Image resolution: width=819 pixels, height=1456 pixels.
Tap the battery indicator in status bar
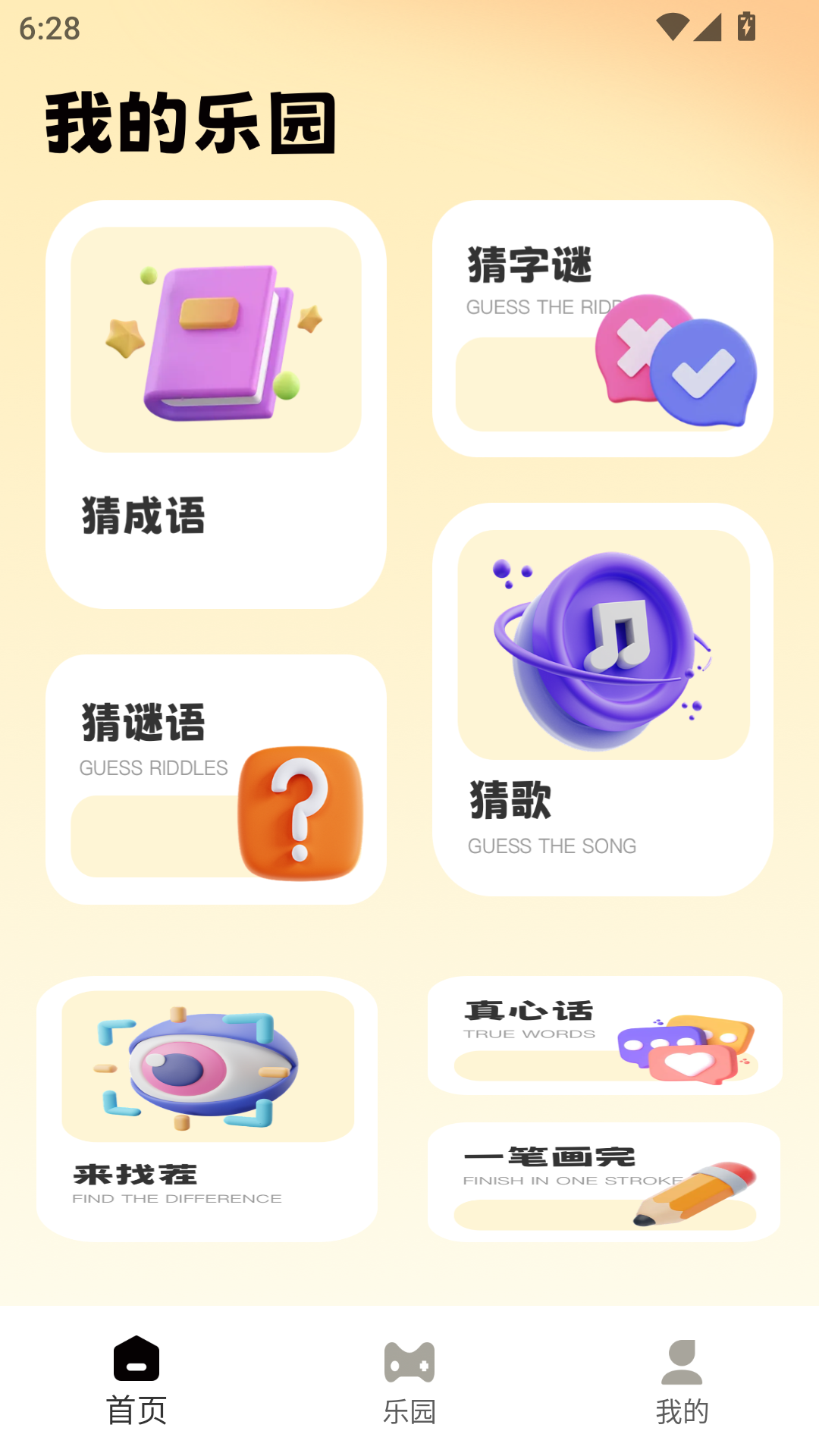(746, 27)
